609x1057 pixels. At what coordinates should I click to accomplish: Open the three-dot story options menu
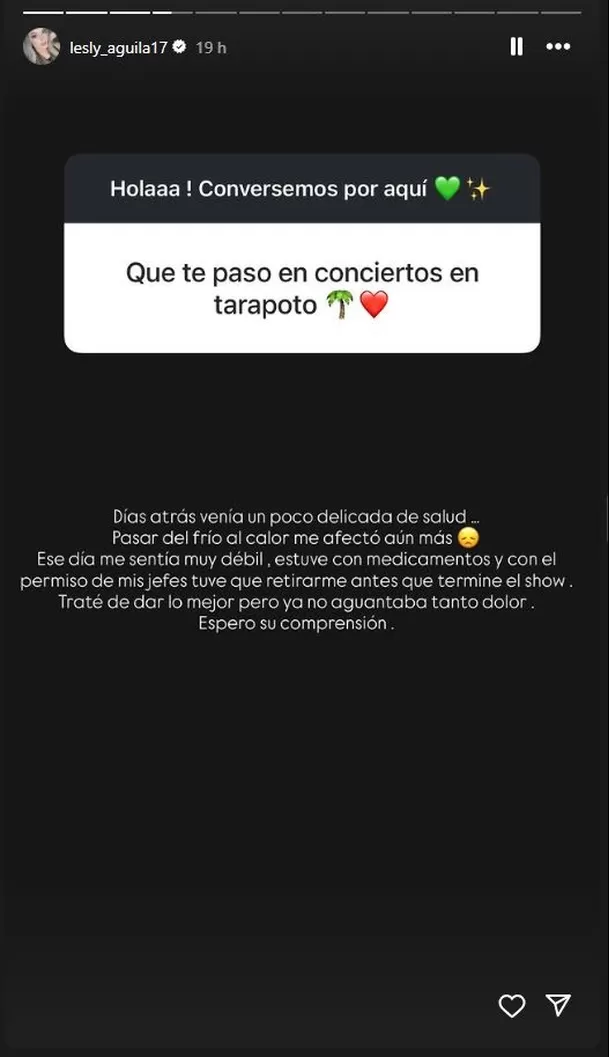coord(558,46)
